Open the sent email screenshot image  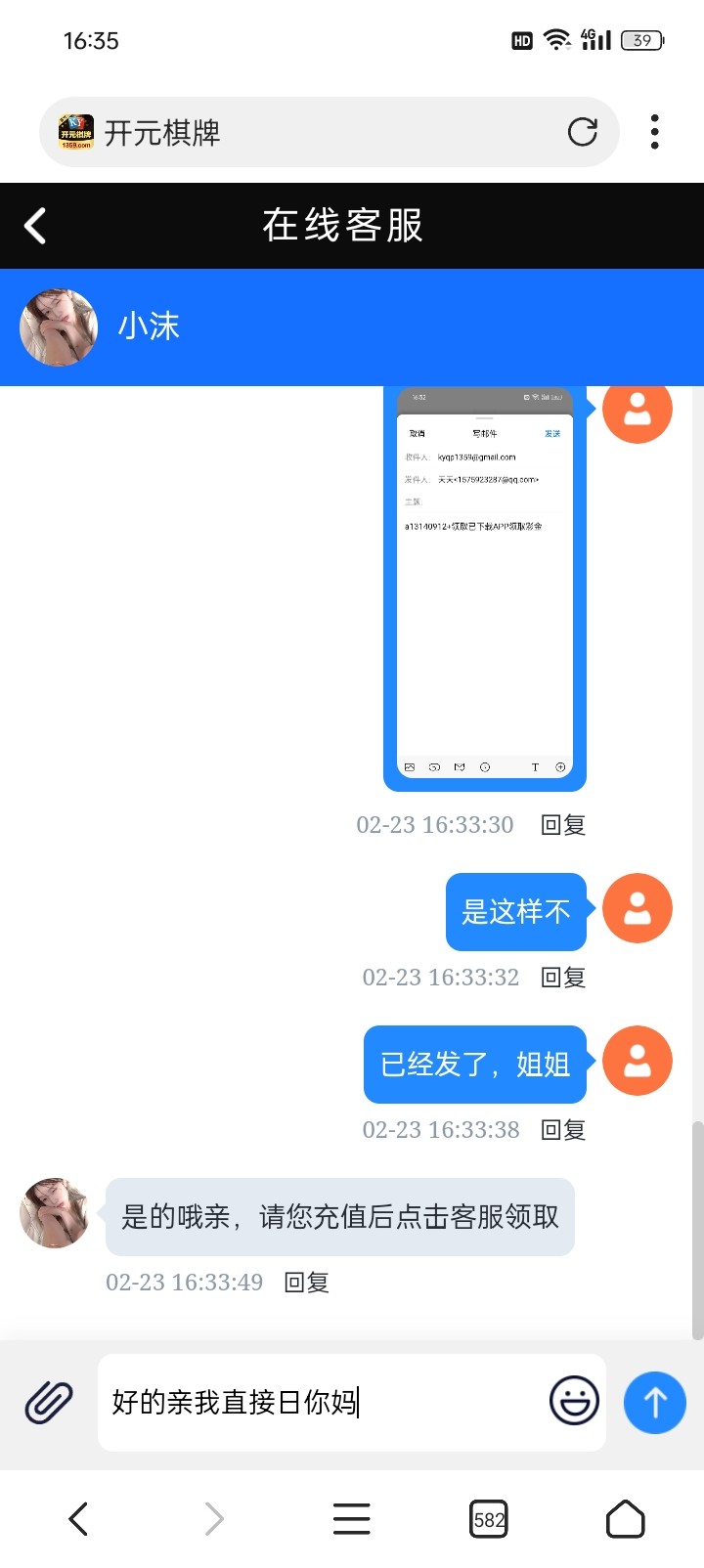485,588
